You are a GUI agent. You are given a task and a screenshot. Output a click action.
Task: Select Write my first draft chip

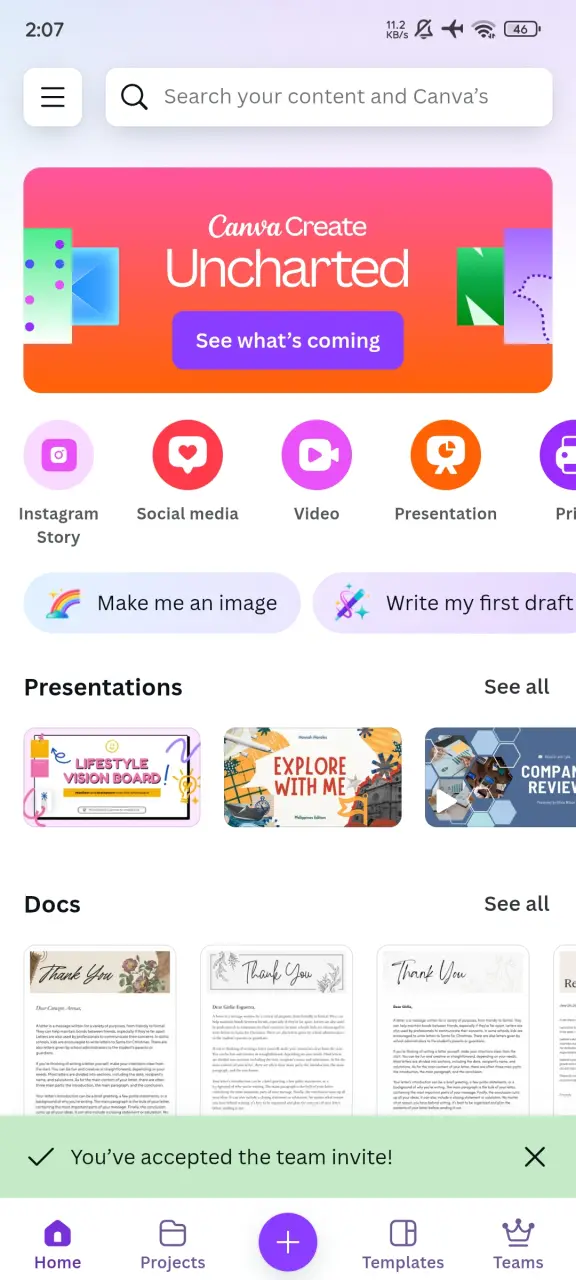click(446, 603)
